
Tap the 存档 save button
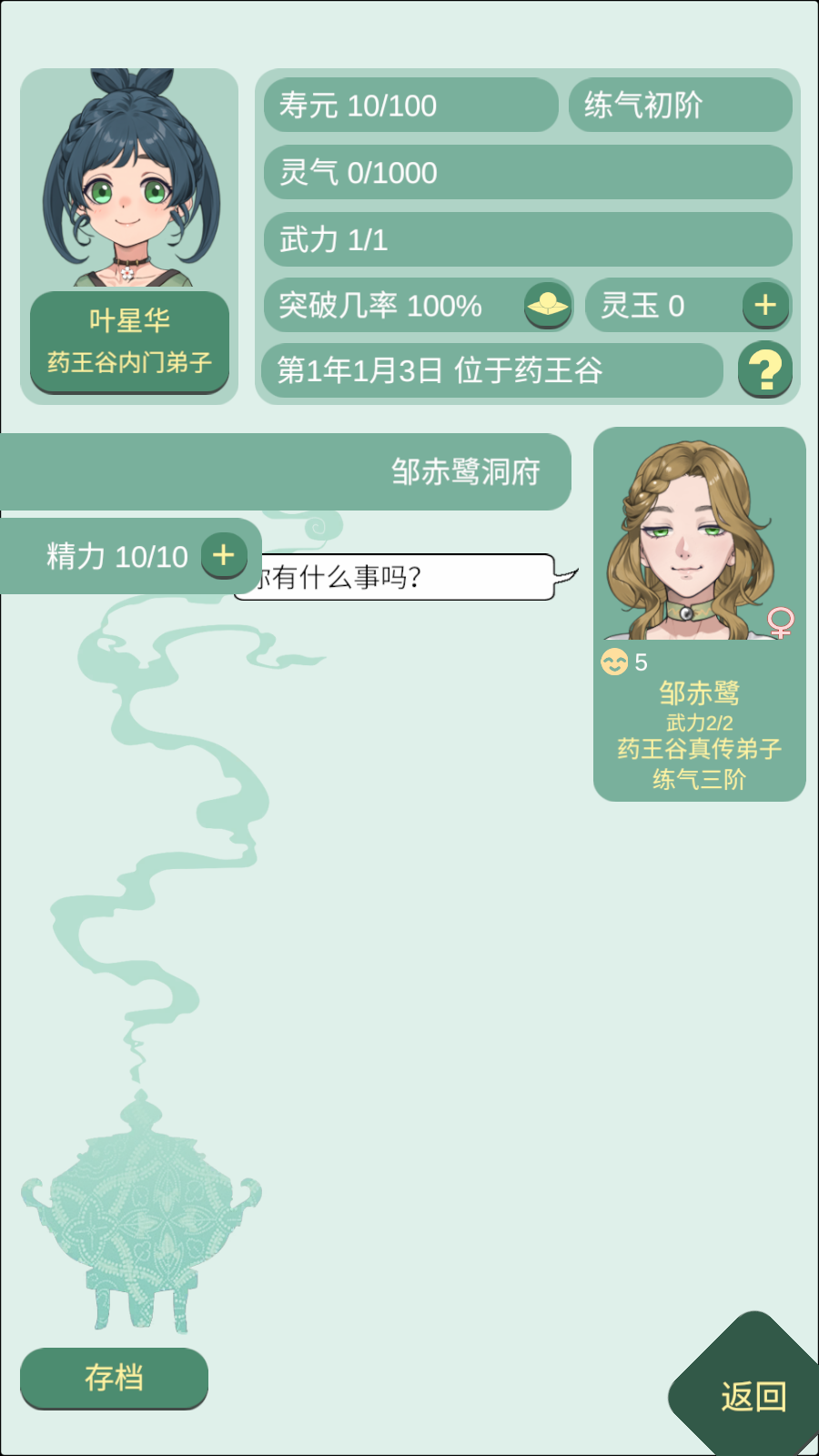(x=114, y=1378)
